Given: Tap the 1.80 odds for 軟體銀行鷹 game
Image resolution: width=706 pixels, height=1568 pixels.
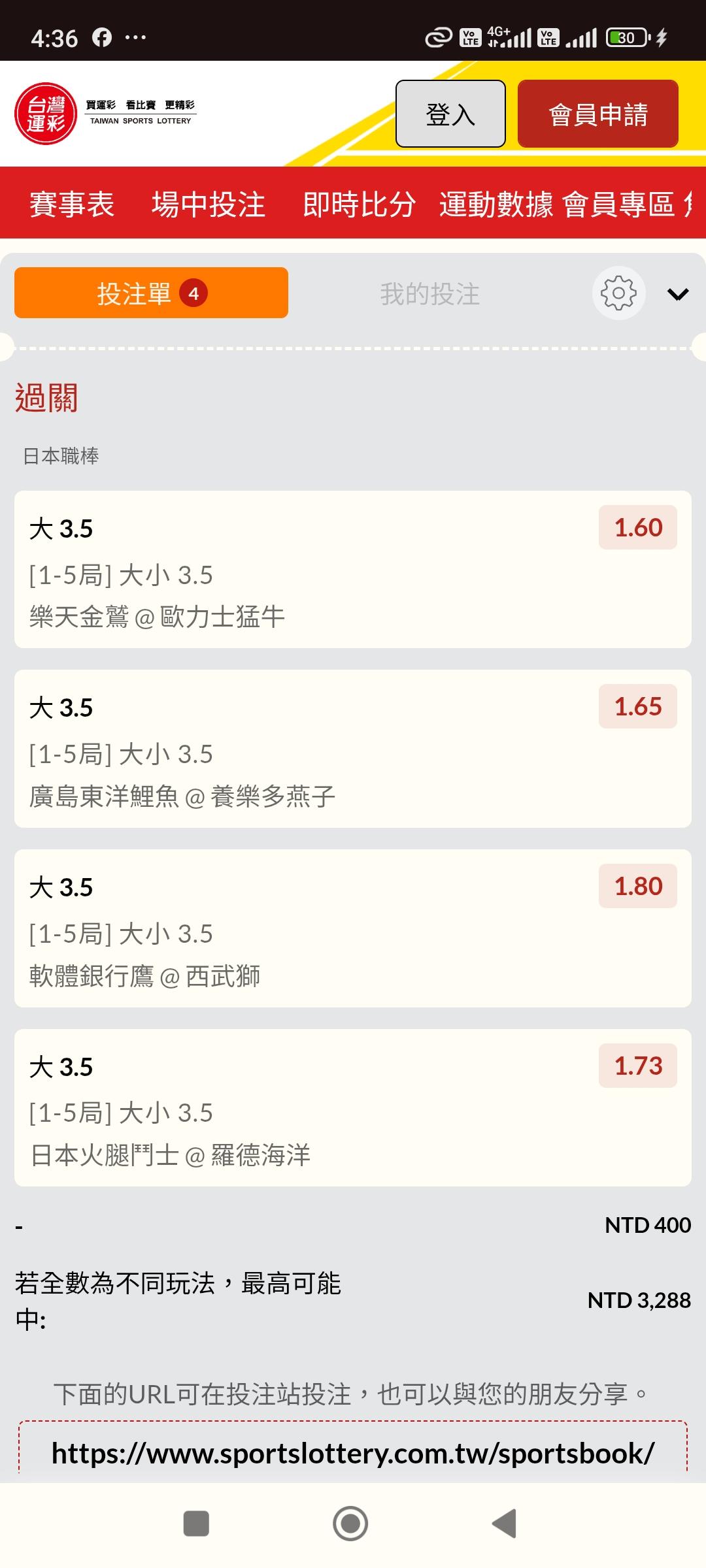Looking at the screenshot, I should click(x=638, y=886).
